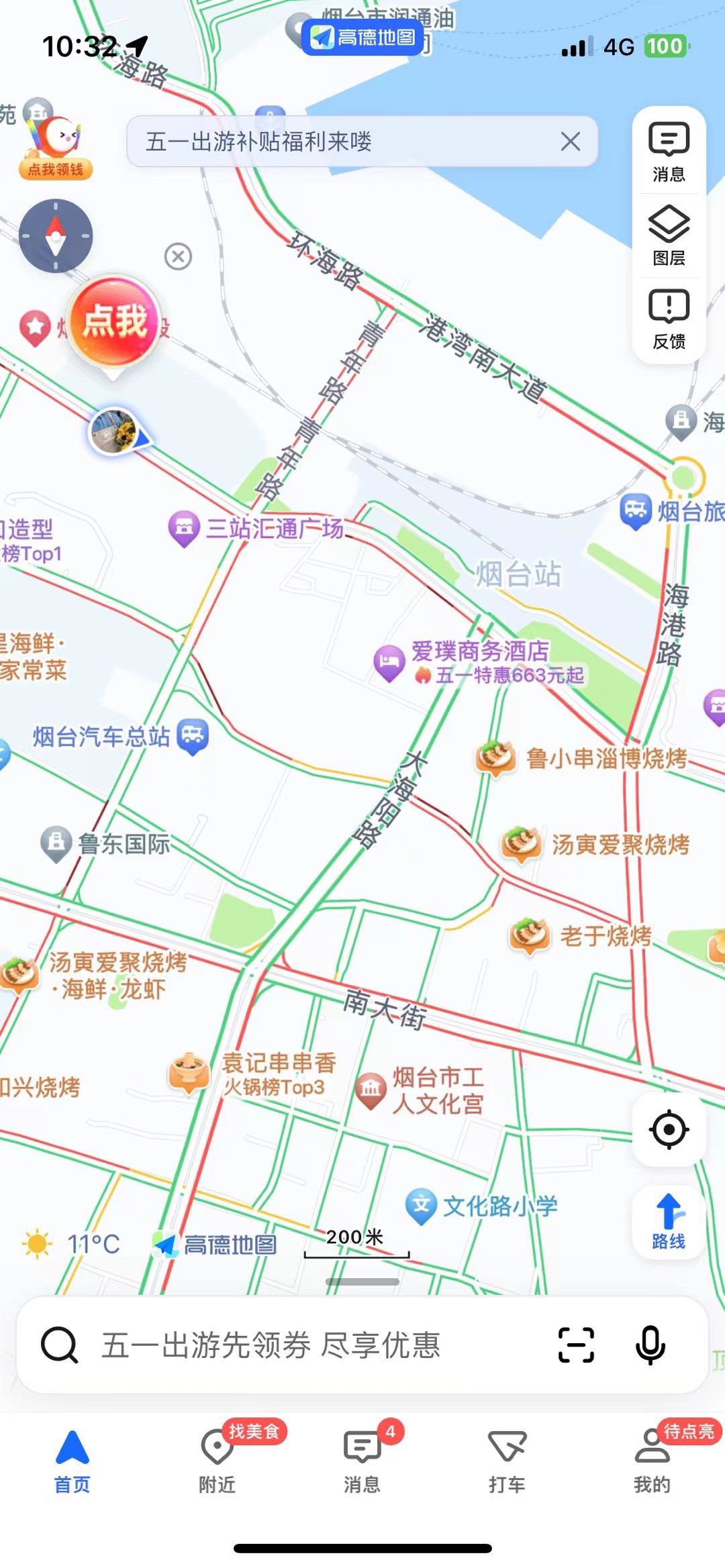Image resolution: width=725 pixels, height=1568 pixels.
Task: Dismiss the 五一出游补贴福利来喽 banner
Action: coord(571,141)
